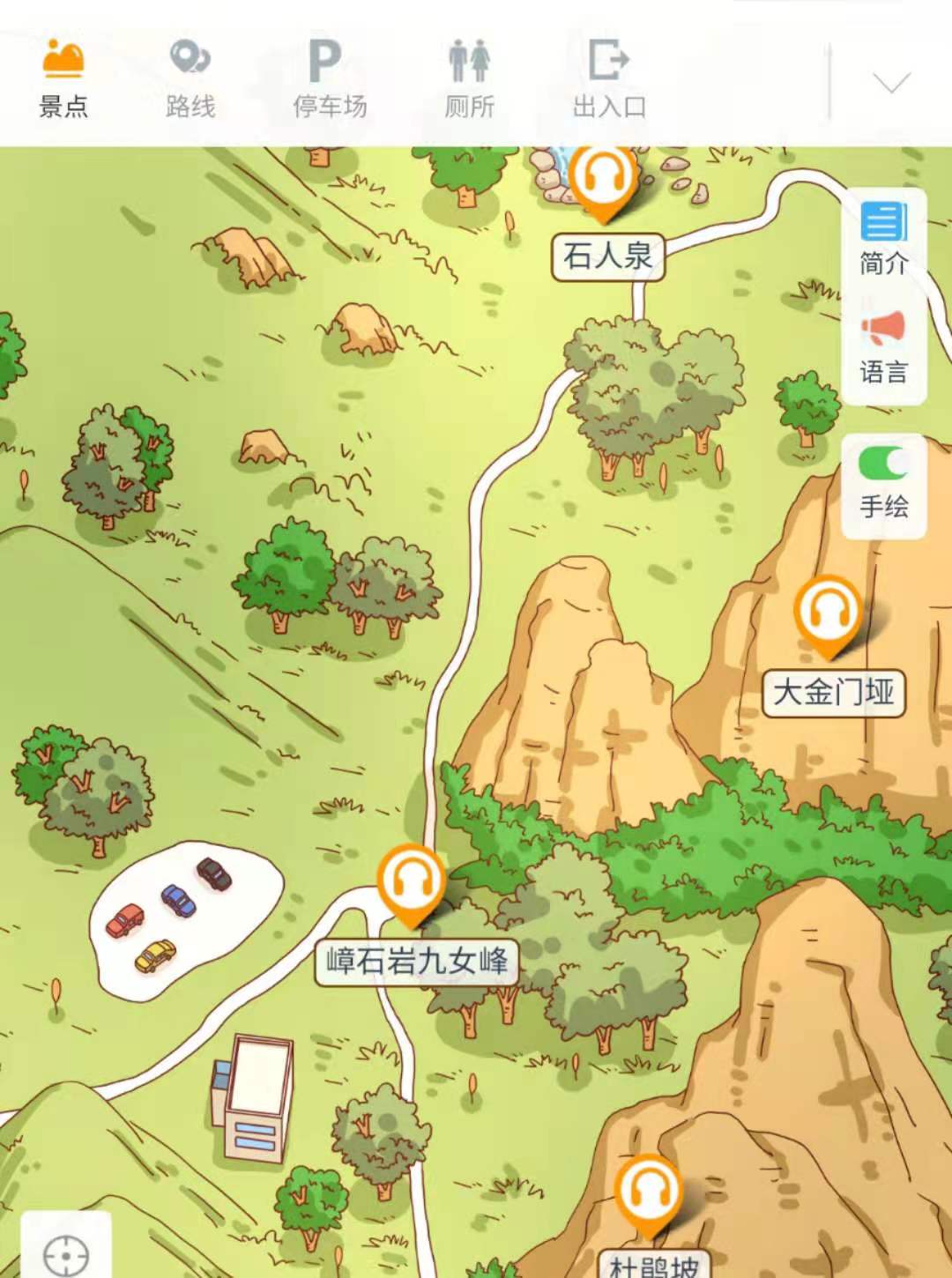Expand the category dropdown chevron
Screen dimensions: 952x1278
click(891, 84)
